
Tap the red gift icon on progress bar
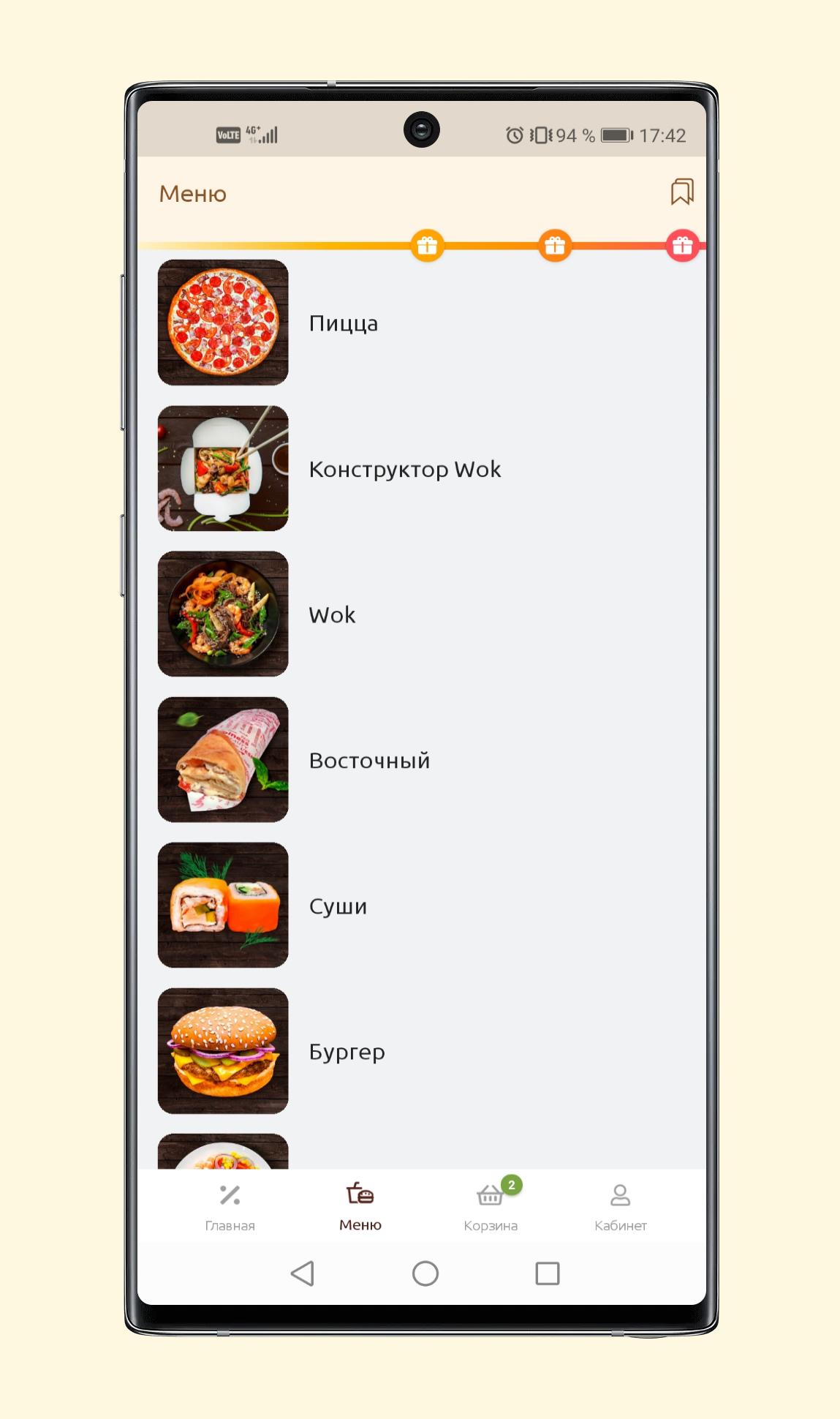pyautogui.click(x=683, y=246)
